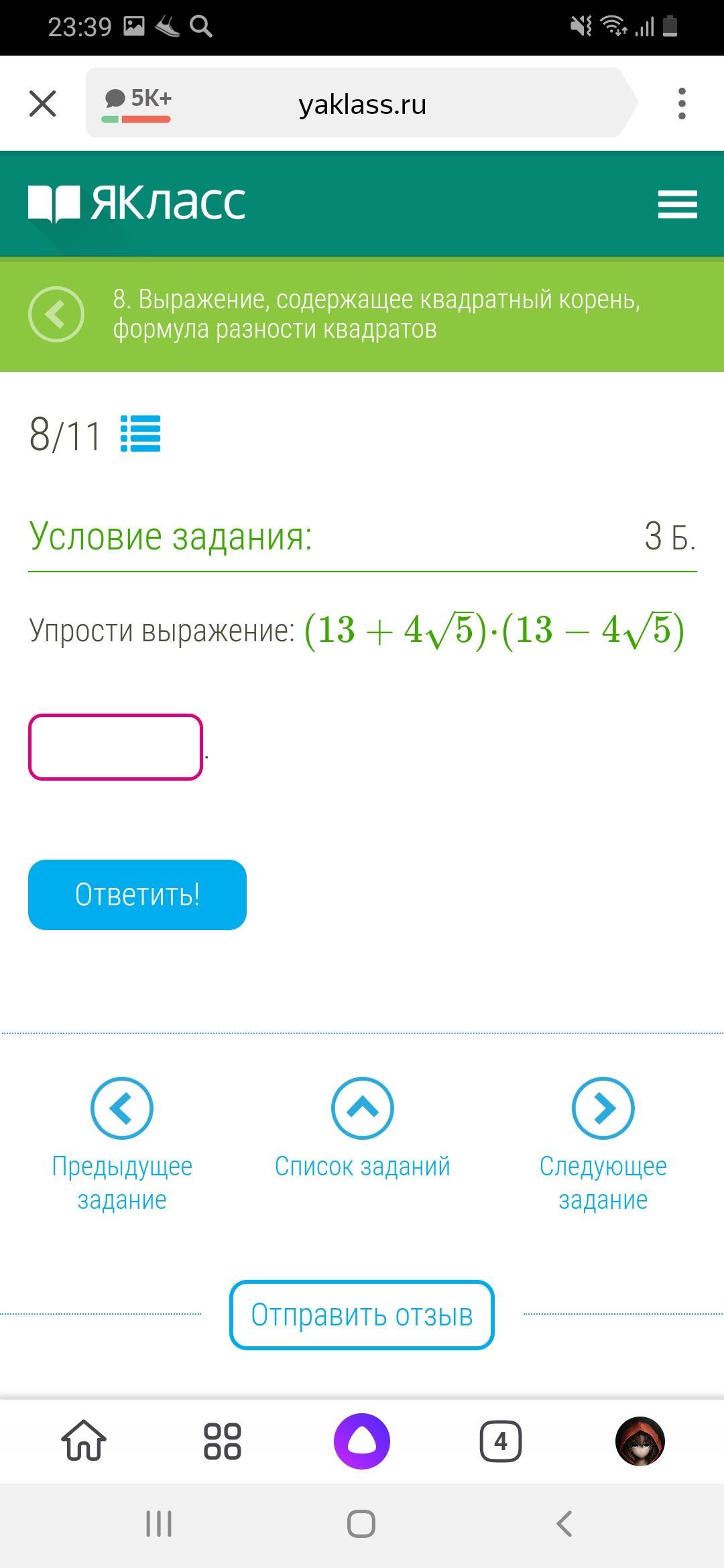Launch the Alice voice assistant

(362, 1441)
